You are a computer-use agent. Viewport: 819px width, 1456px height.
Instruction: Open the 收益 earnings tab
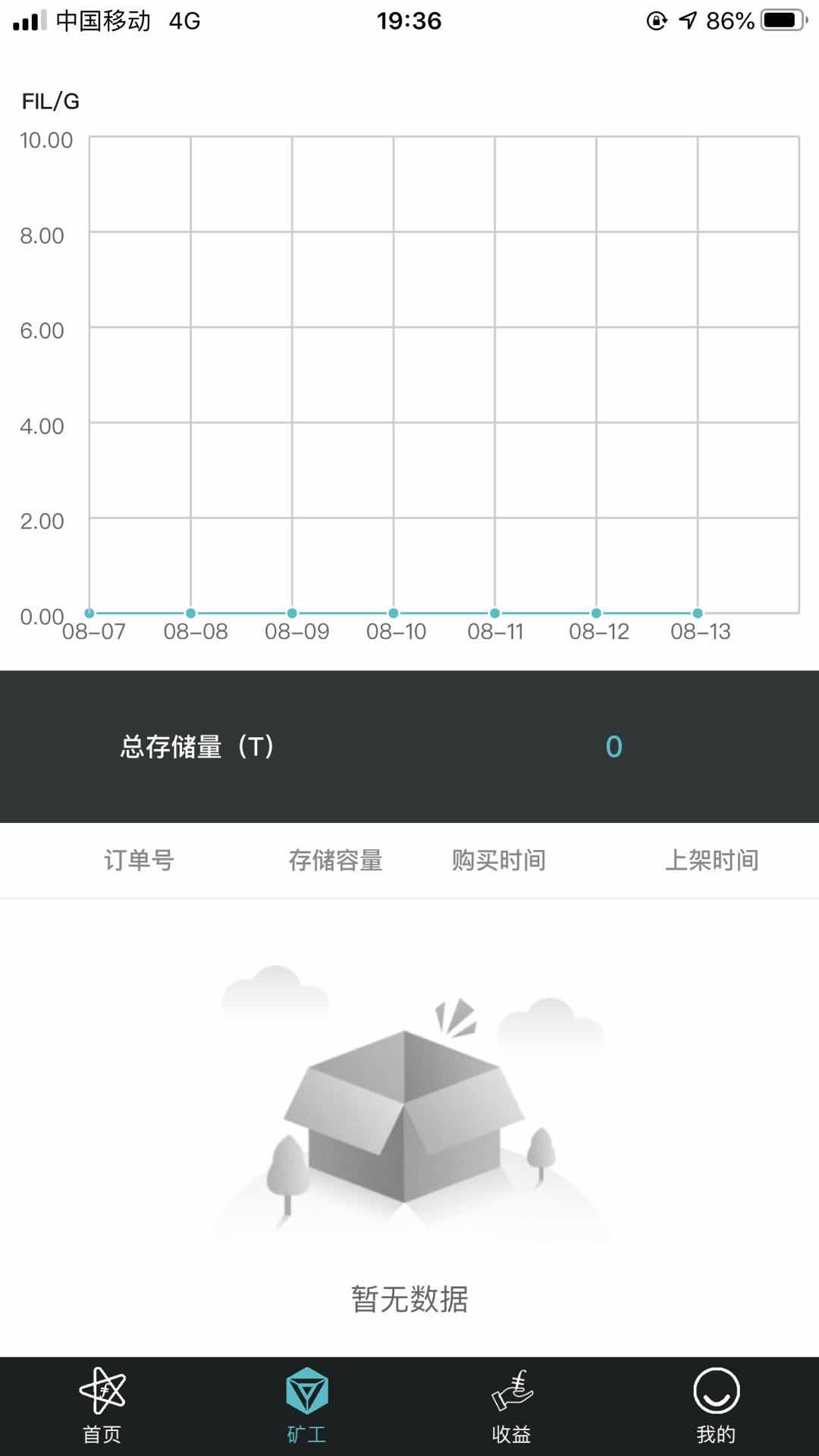[x=512, y=1405]
